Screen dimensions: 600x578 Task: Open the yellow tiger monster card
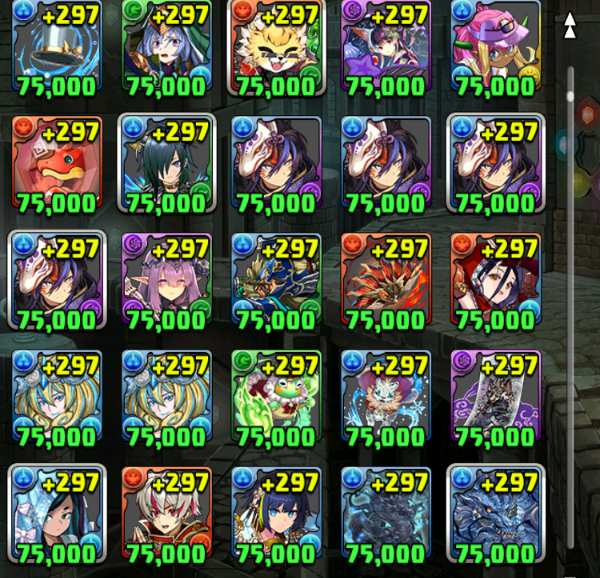point(274,48)
